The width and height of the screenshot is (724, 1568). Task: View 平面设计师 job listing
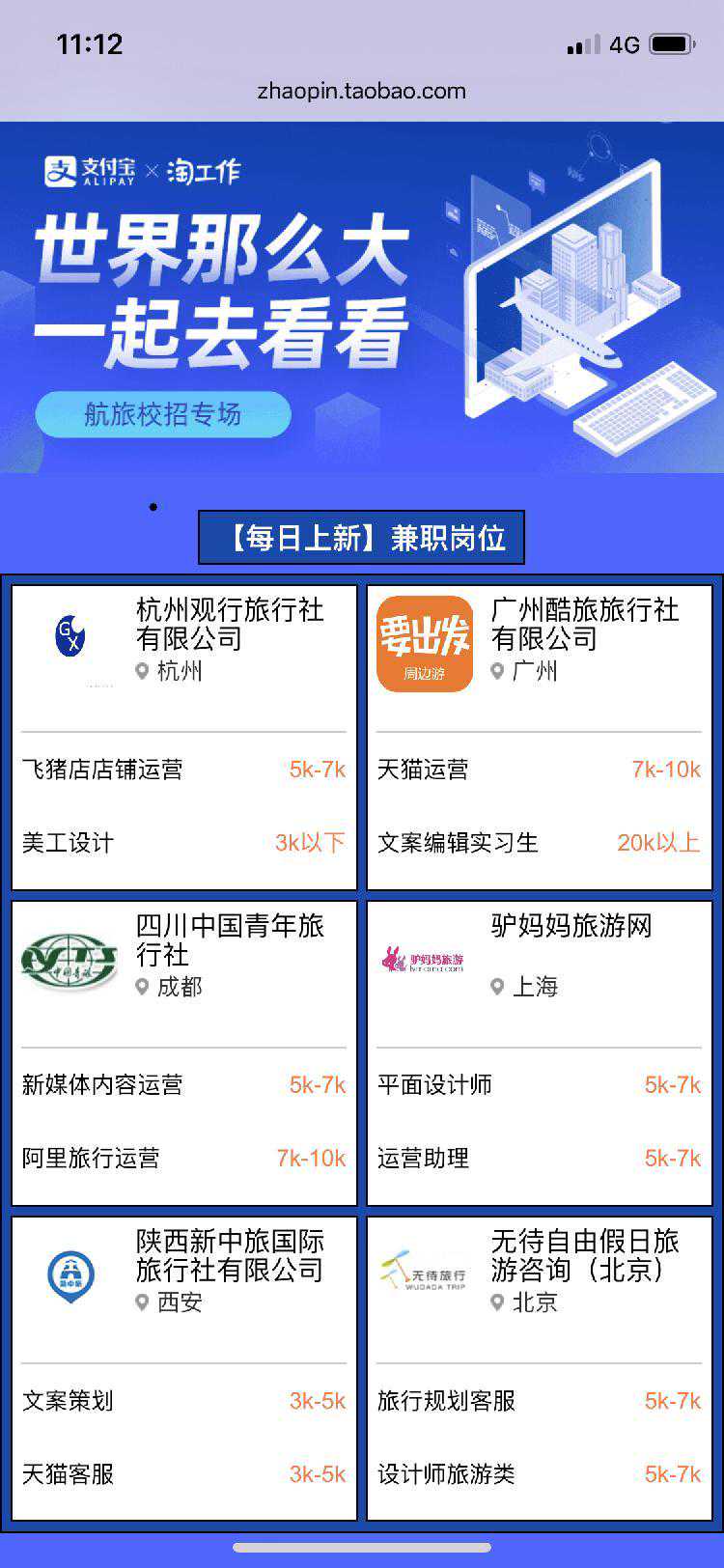click(539, 1085)
